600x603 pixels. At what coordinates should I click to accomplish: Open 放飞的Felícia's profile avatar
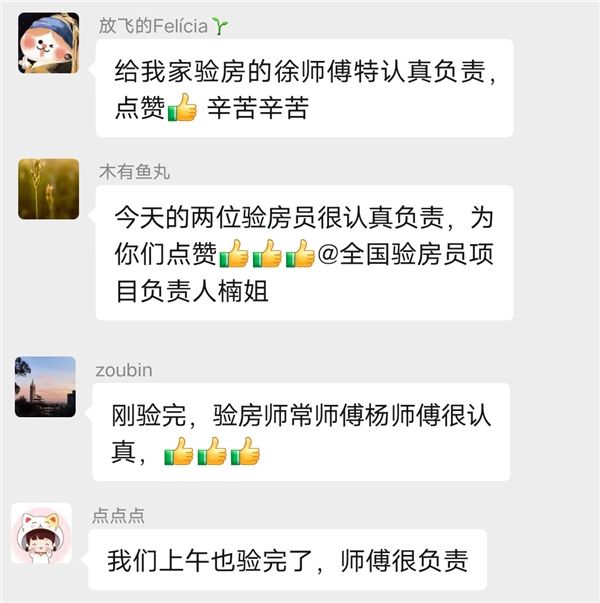click(x=48, y=43)
